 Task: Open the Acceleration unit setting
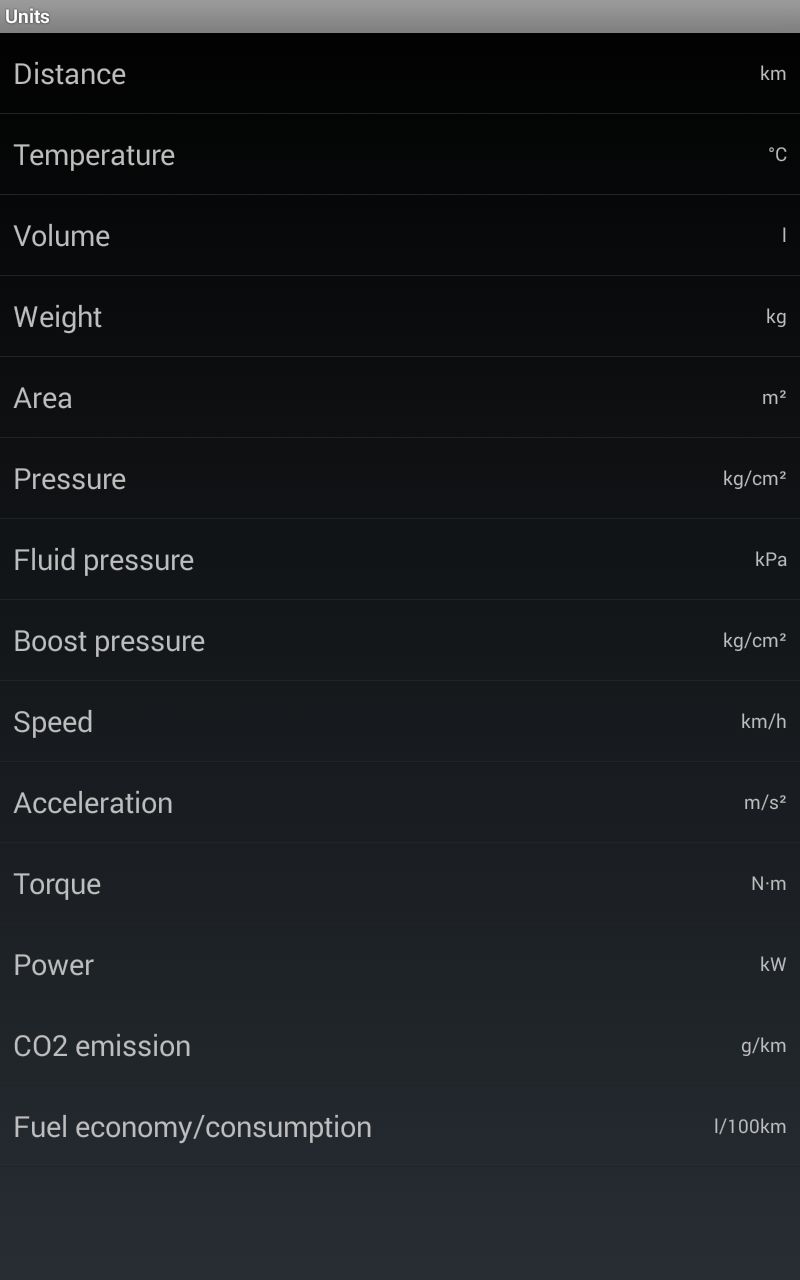(x=400, y=803)
